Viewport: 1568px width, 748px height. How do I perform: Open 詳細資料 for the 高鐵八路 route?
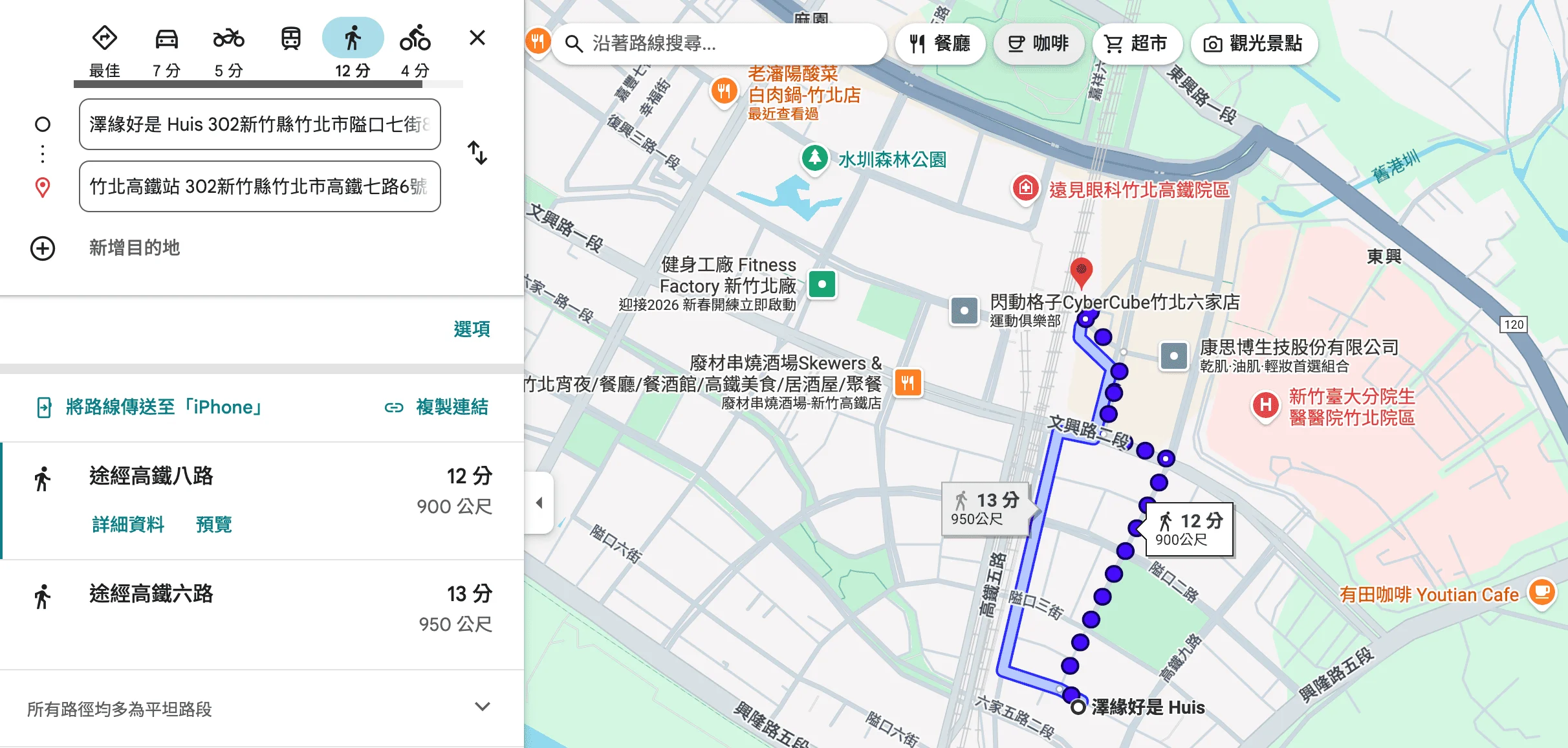click(128, 524)
